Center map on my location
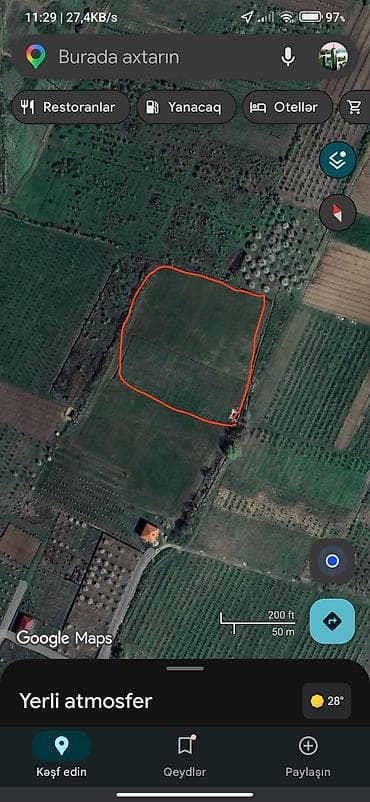370x802 pixels. tap(332, 561)
